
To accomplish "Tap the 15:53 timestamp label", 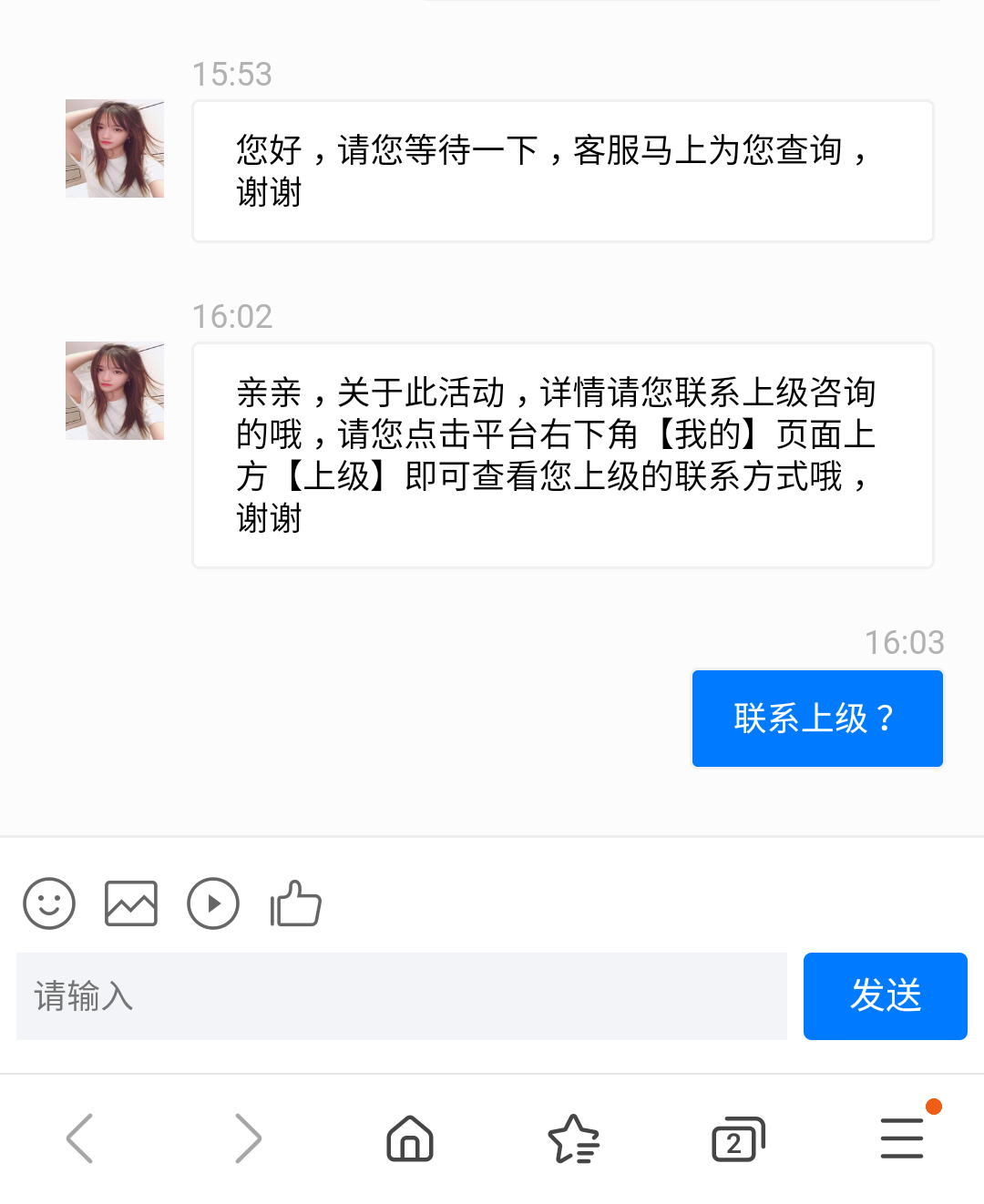I will tap(231, 75).
